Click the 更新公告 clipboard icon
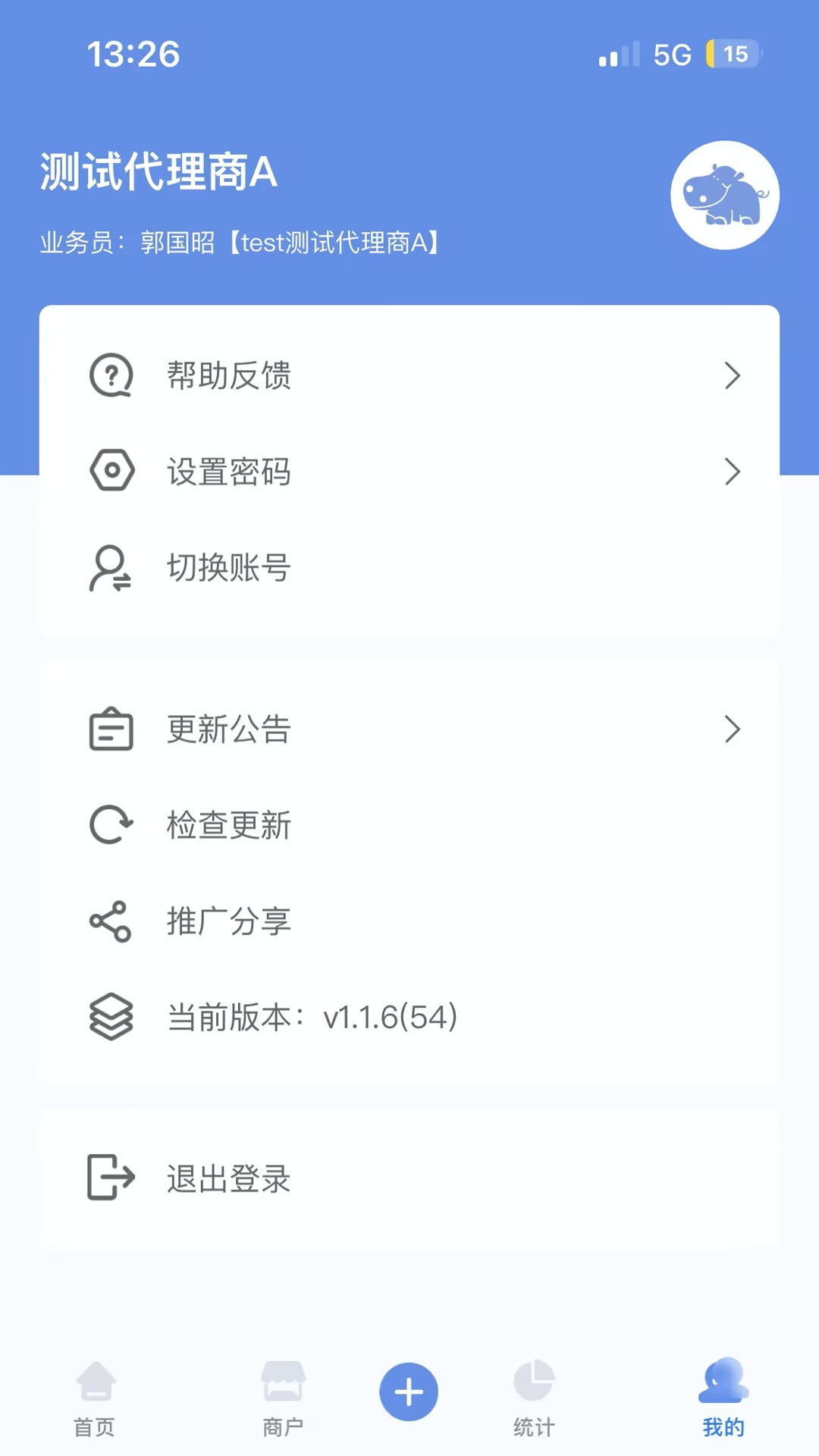This screenshot has width=819, height=1456. point(111,729)
